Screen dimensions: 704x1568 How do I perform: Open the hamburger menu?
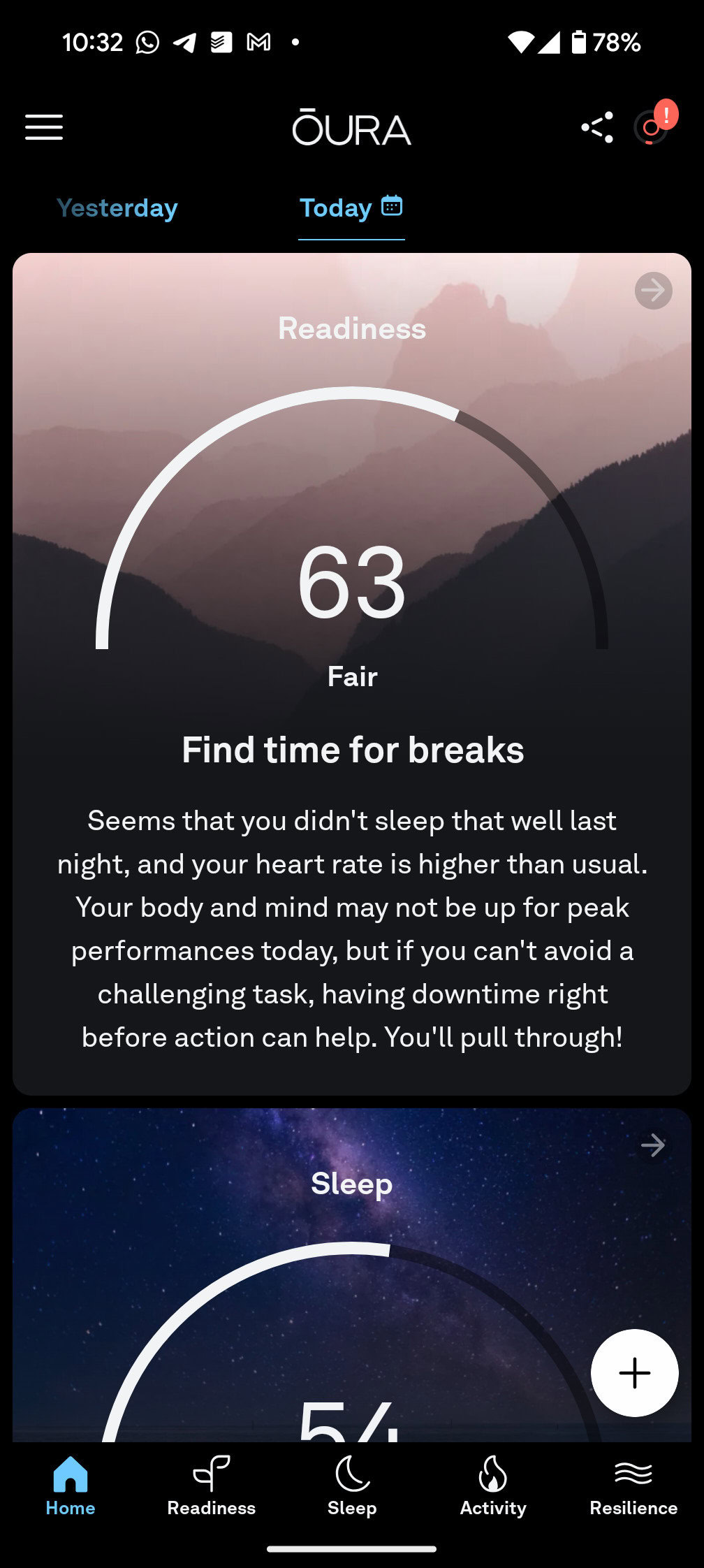pos(44,128)
